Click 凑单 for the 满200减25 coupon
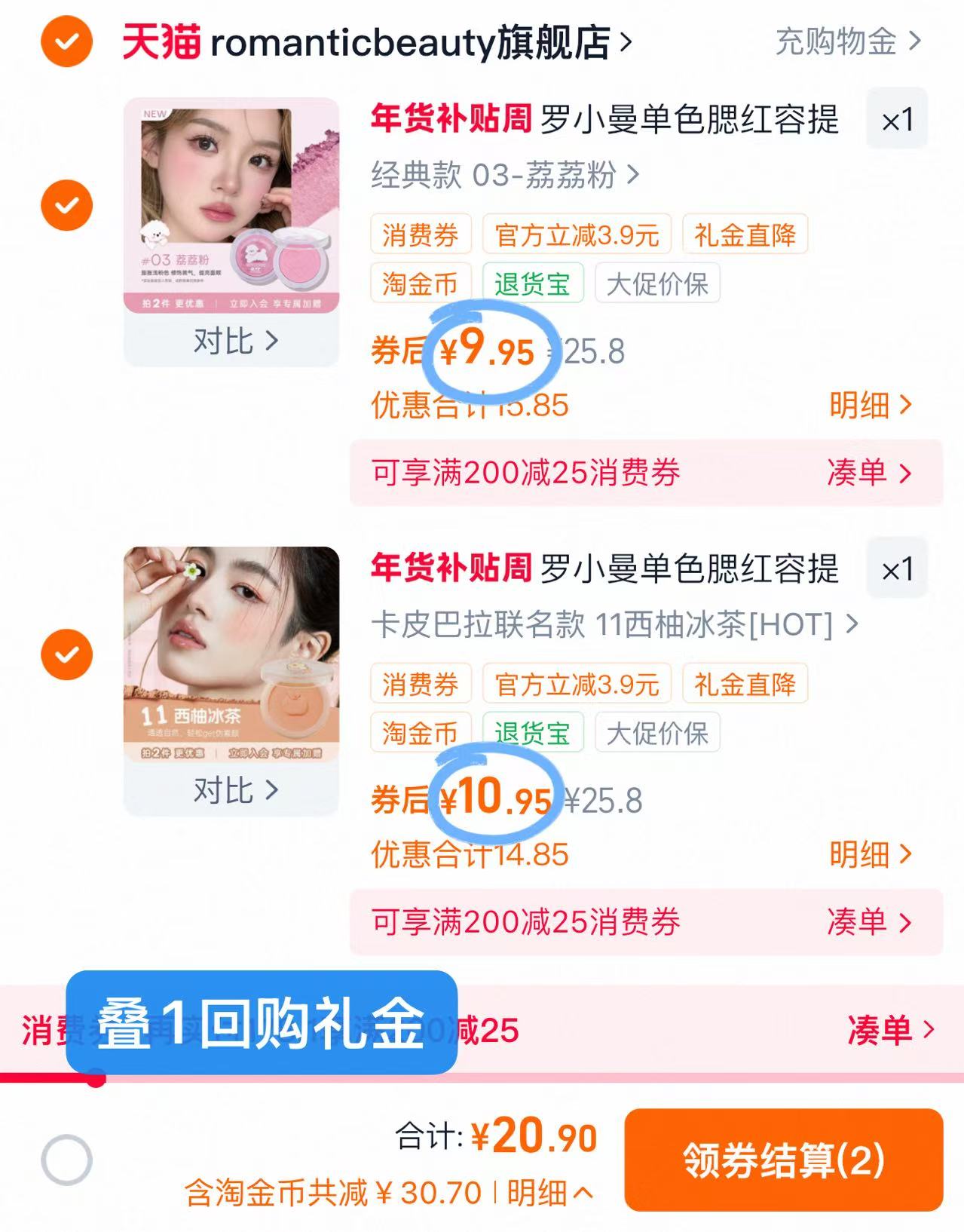 point(874,473)
